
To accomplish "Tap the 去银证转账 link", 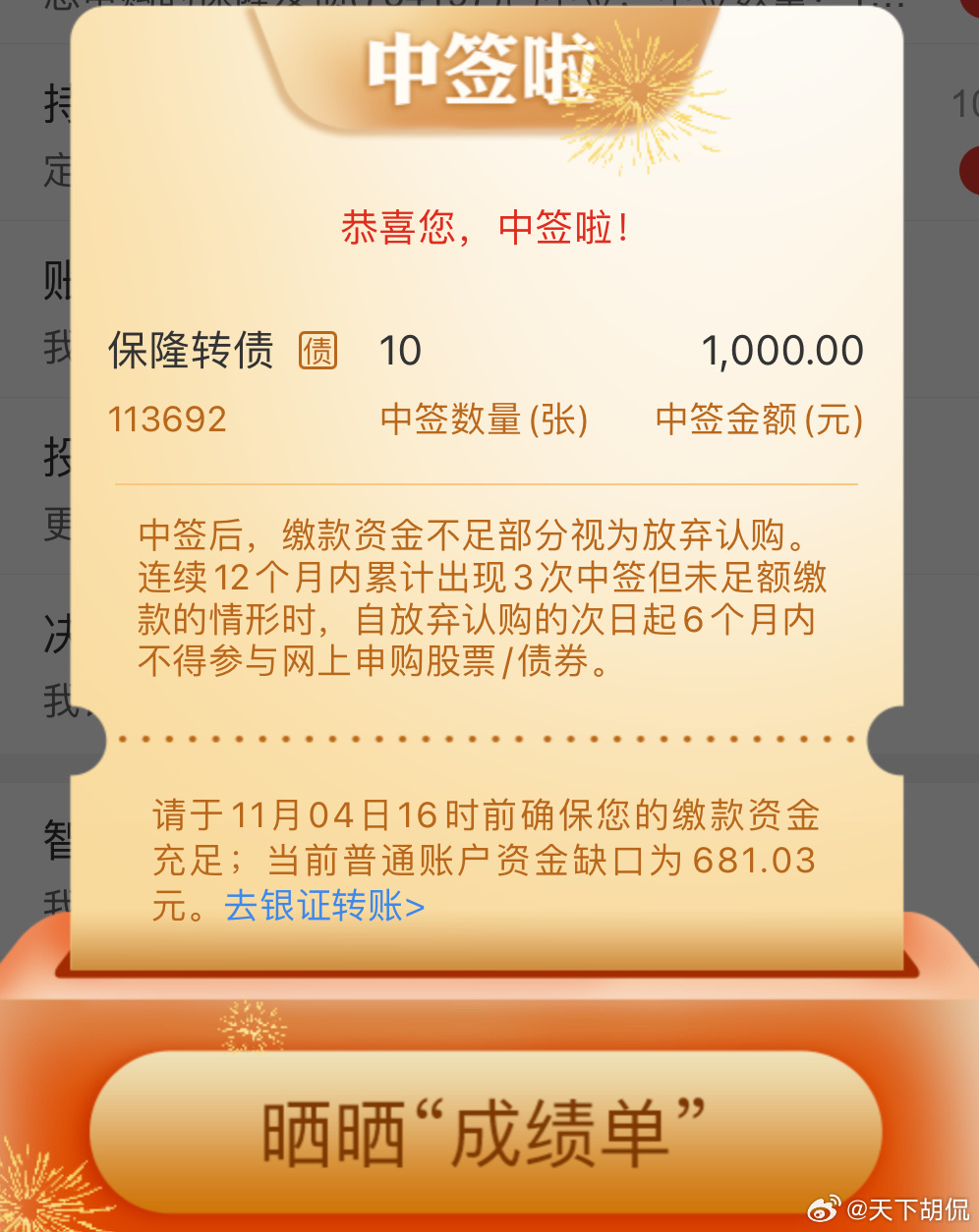I will point(324,906).
